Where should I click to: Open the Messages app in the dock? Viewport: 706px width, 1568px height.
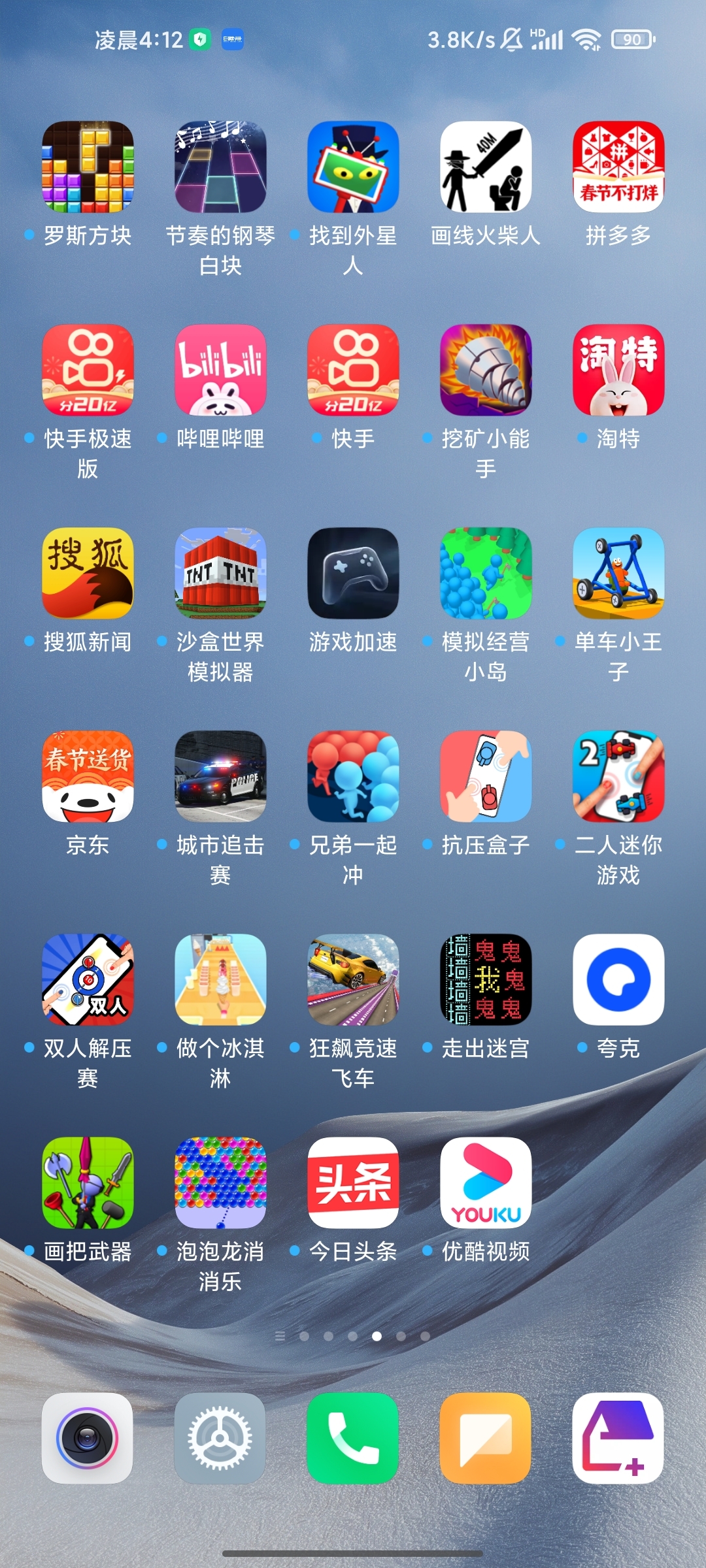(486, 1439)
